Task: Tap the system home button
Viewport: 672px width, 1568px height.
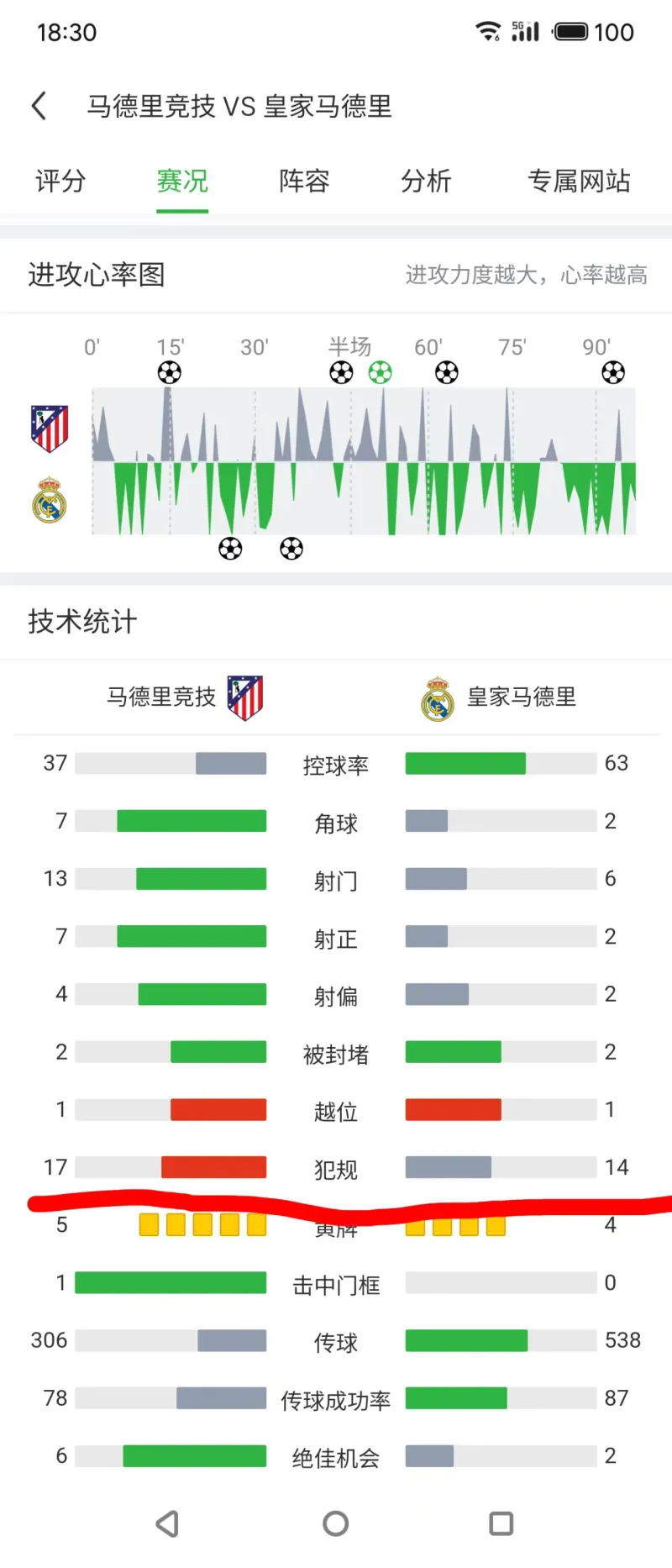Action: click(x=336, y=1523)
